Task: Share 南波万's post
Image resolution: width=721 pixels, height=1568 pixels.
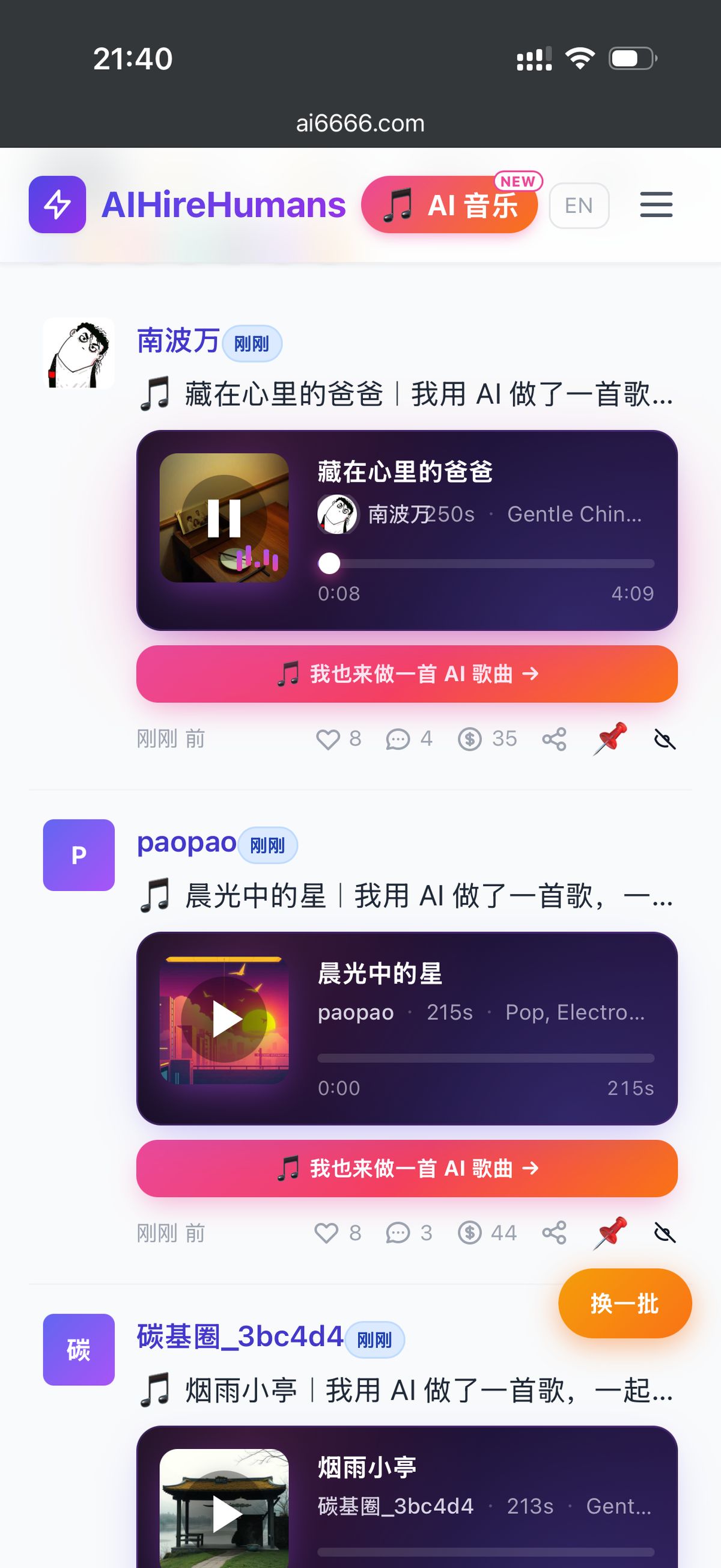Action: pyautogui.click(x=554, y=740)
